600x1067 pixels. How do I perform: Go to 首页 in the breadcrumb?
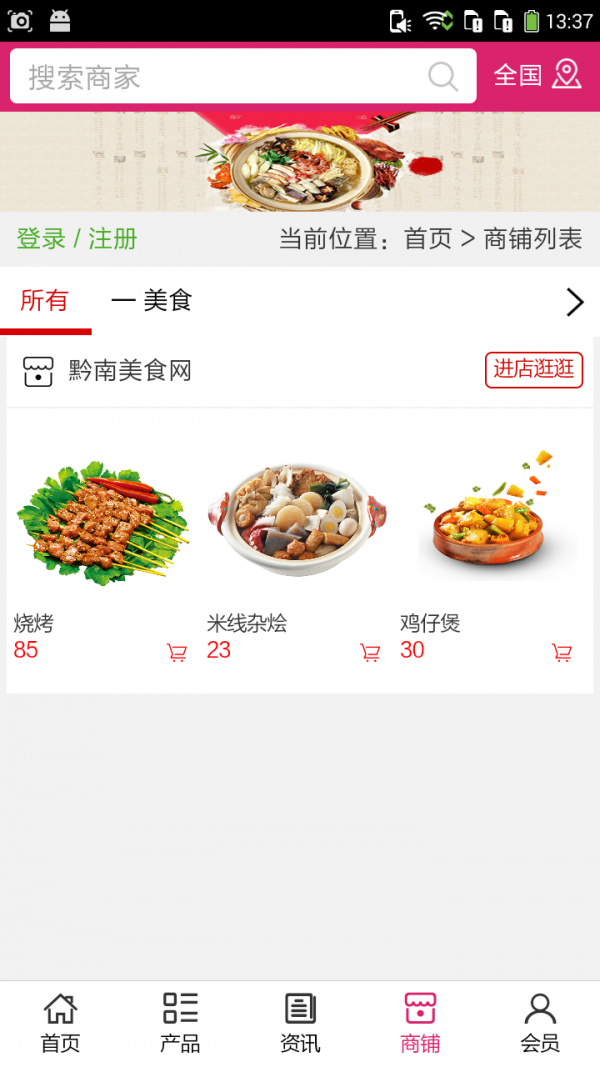[x=428, y=239]
